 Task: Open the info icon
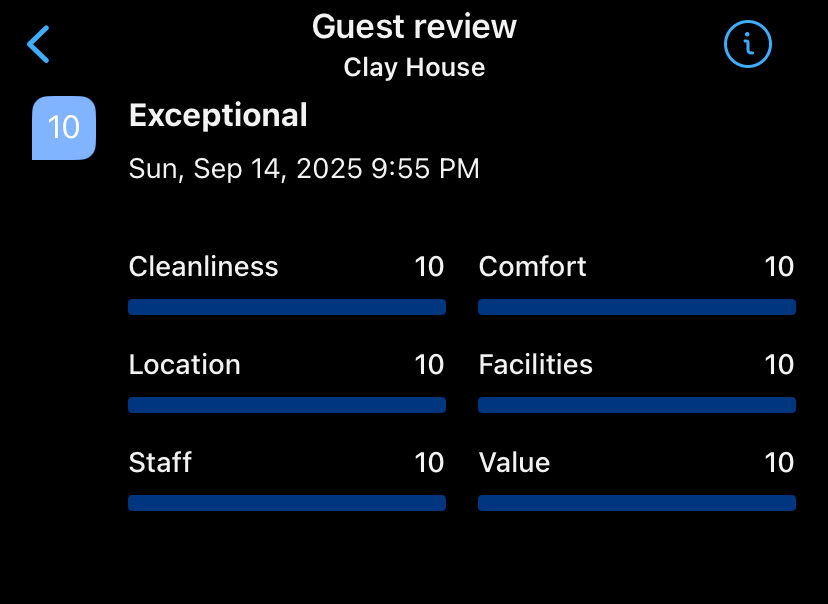(748, 44)
